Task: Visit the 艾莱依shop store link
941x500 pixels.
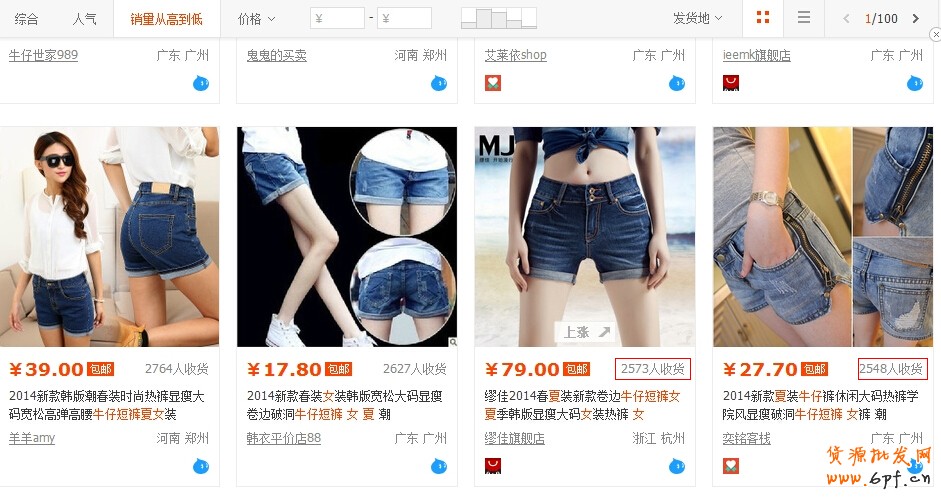Action: [x=516, y=55]
